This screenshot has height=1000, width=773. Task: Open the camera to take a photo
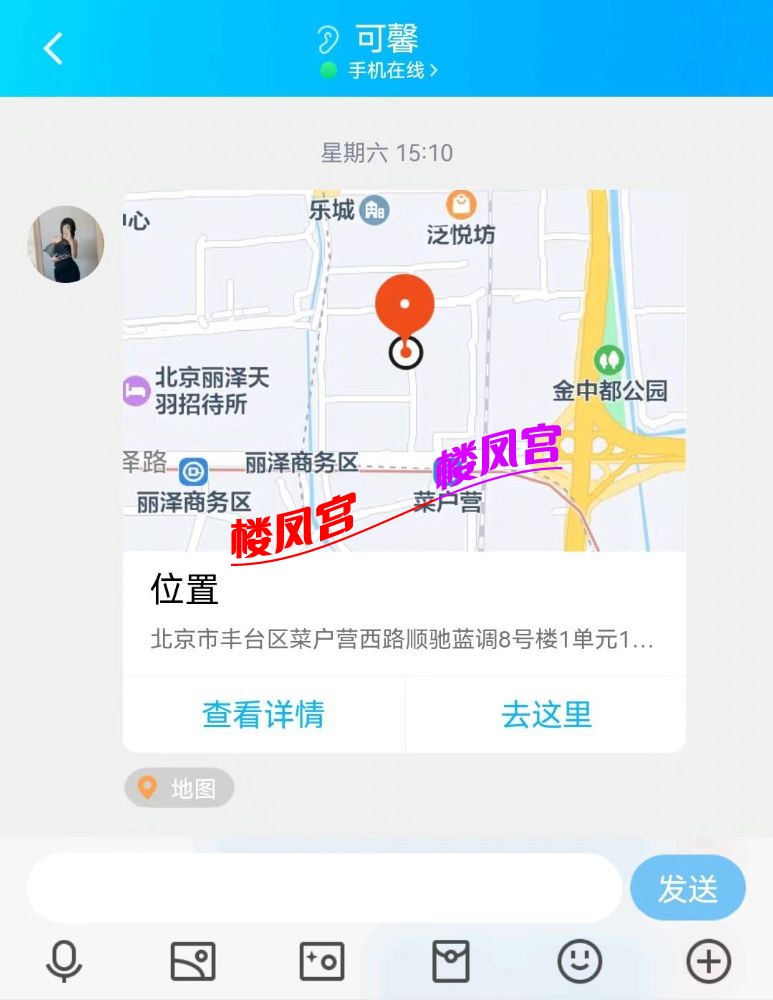(x=322, y=962)
